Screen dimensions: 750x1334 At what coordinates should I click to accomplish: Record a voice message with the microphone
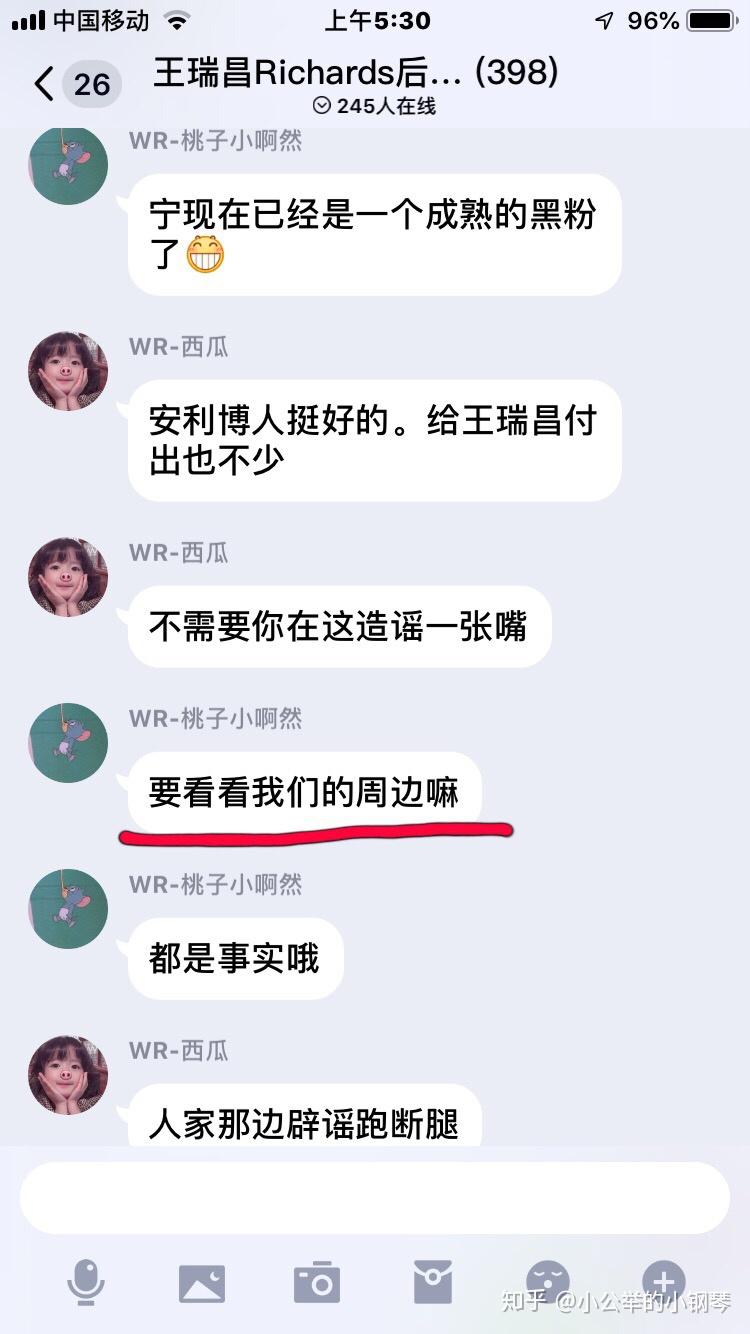86,1283
